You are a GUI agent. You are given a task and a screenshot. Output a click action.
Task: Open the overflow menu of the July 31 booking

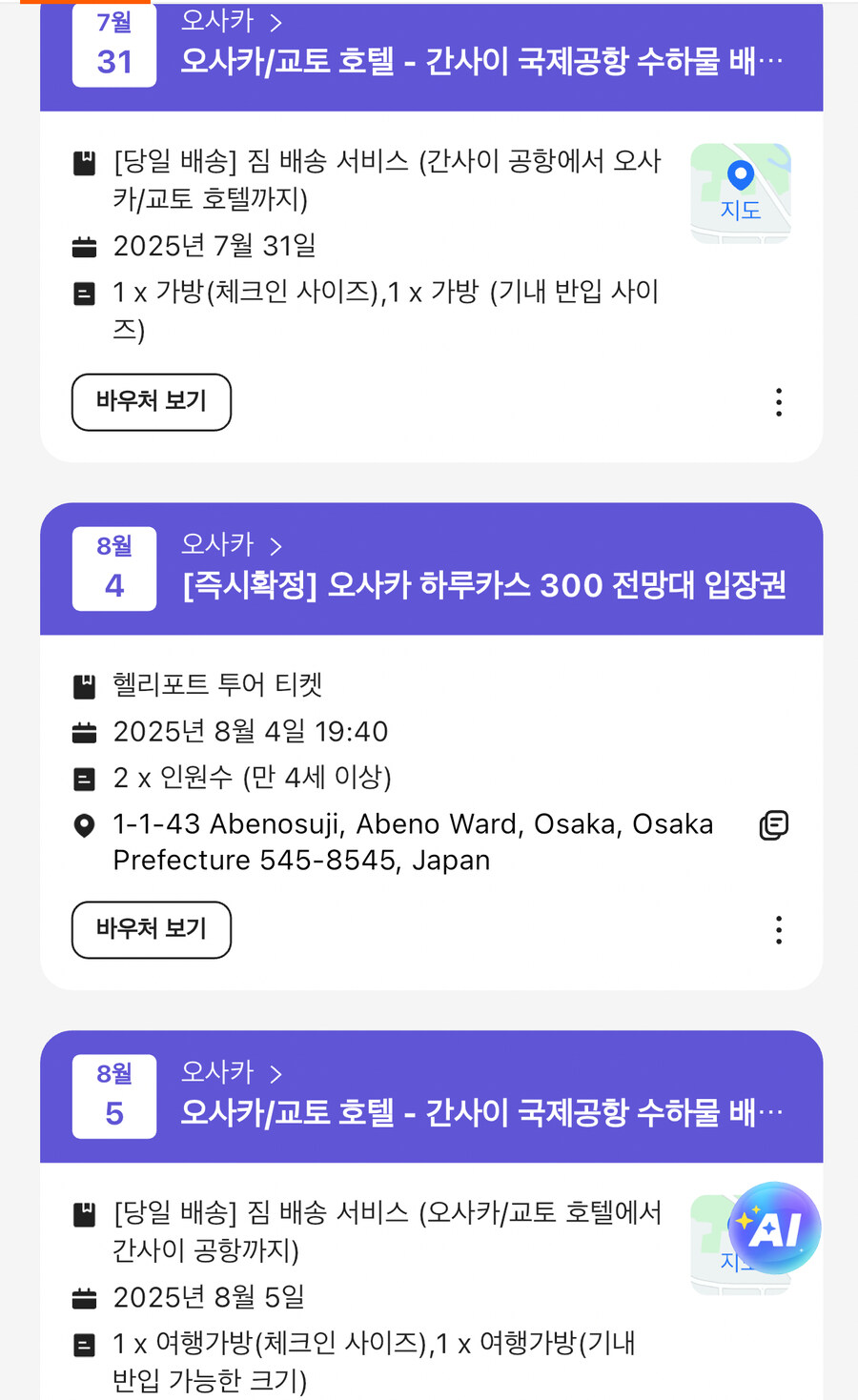779,402
